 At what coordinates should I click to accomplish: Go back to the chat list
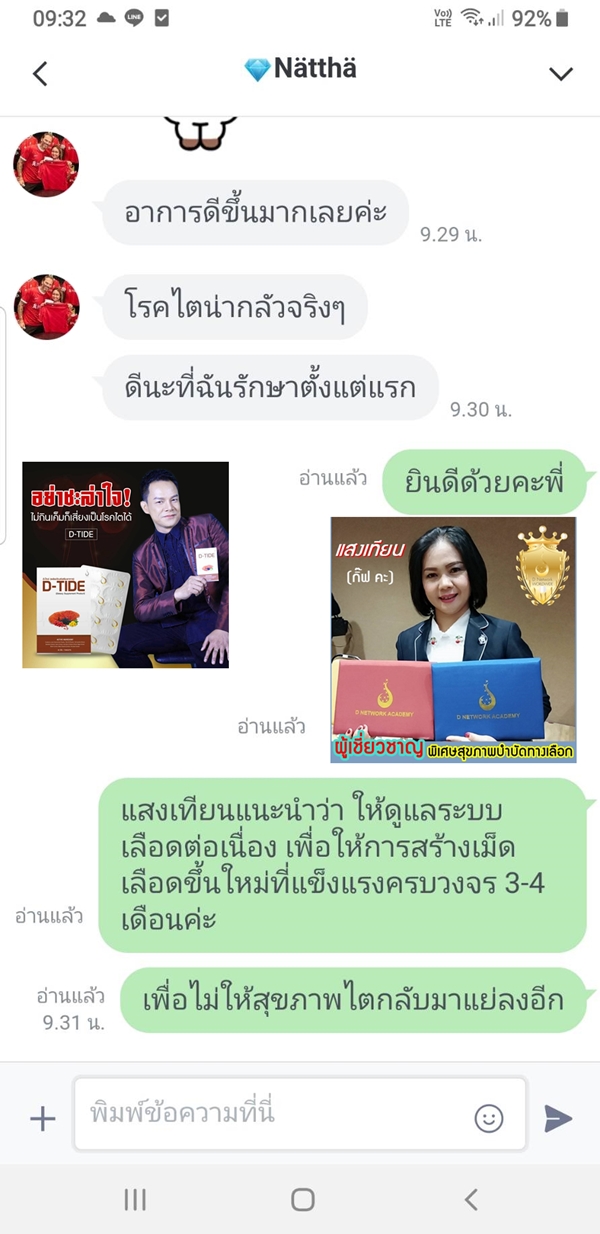point(40,73)
